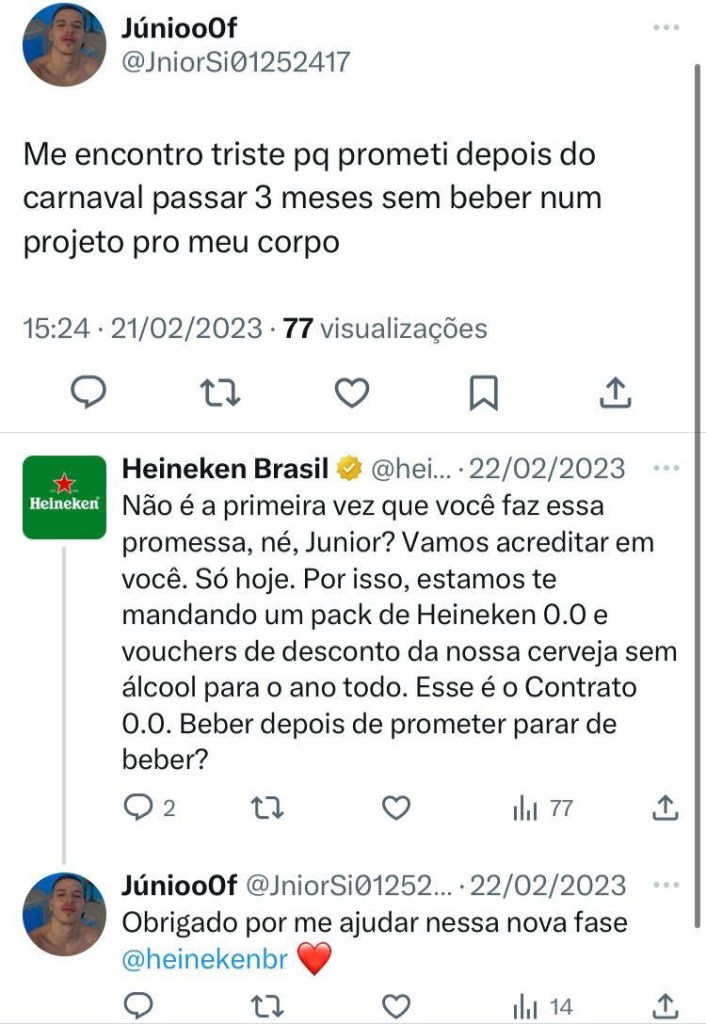Open the overflow menu on JúniooOf's thank-you reply
The height and width of the screenshot is (1024, 706).
pos(665,885)
